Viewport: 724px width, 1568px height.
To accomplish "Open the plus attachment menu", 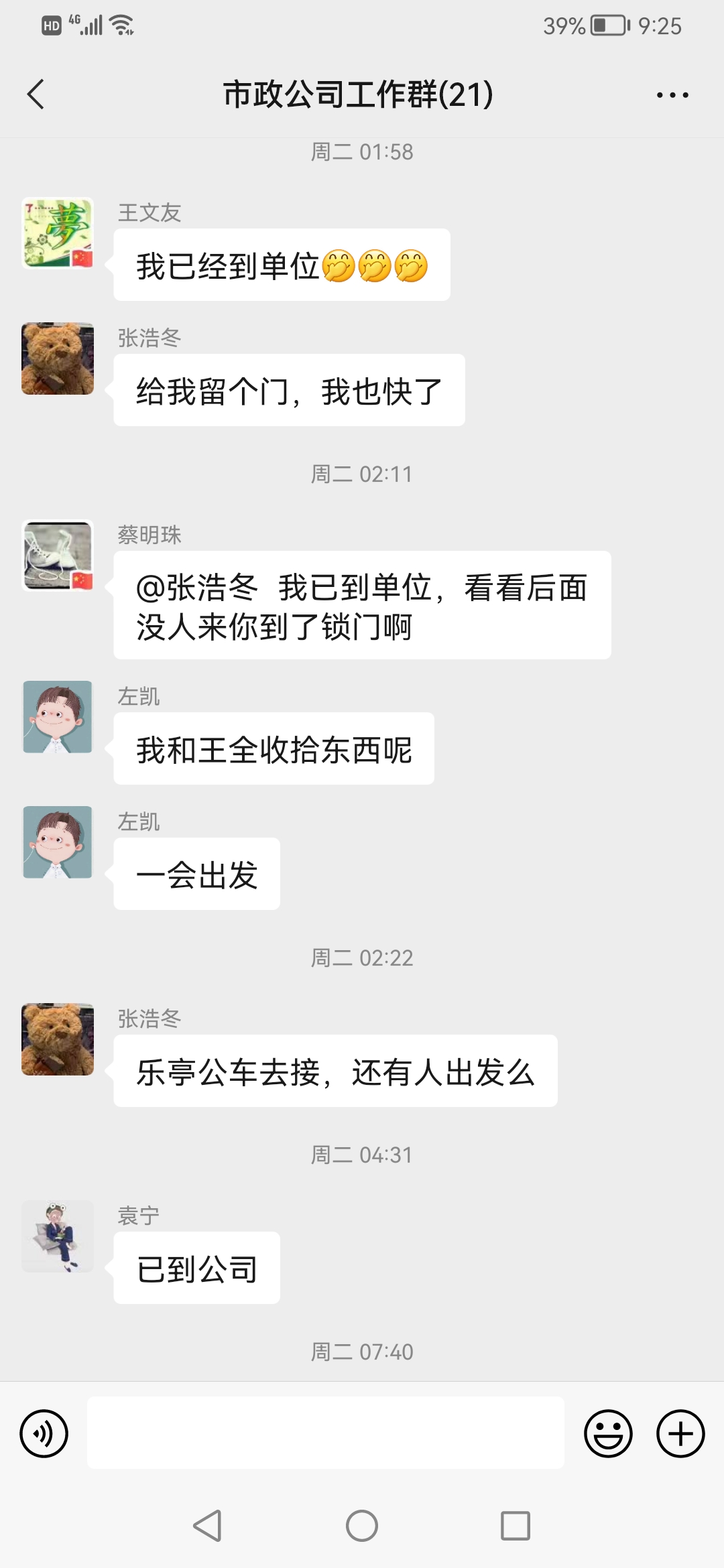I will tap(680, 1434).
